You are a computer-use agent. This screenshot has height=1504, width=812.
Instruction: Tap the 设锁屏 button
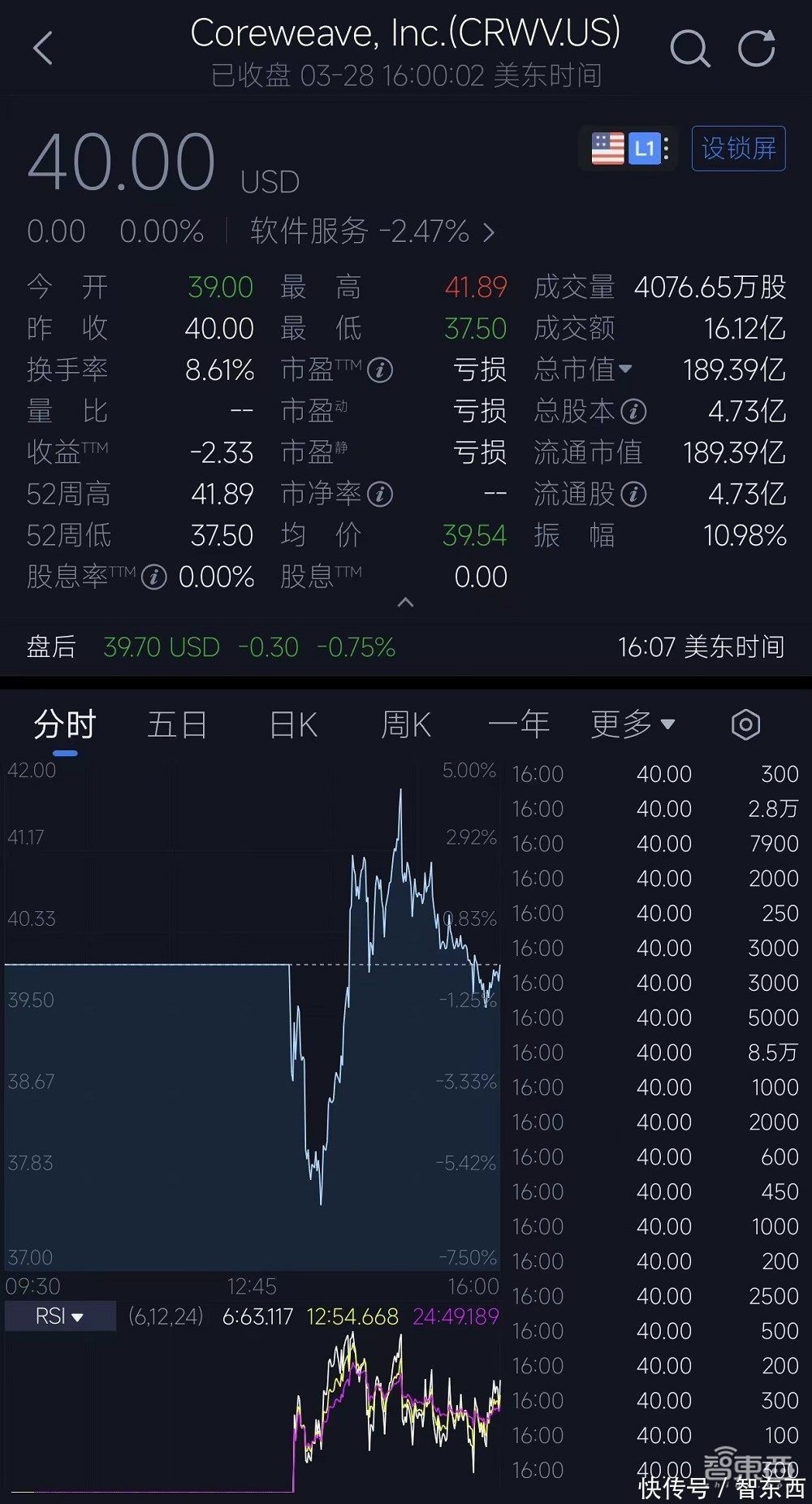click(x=738, y=149)
